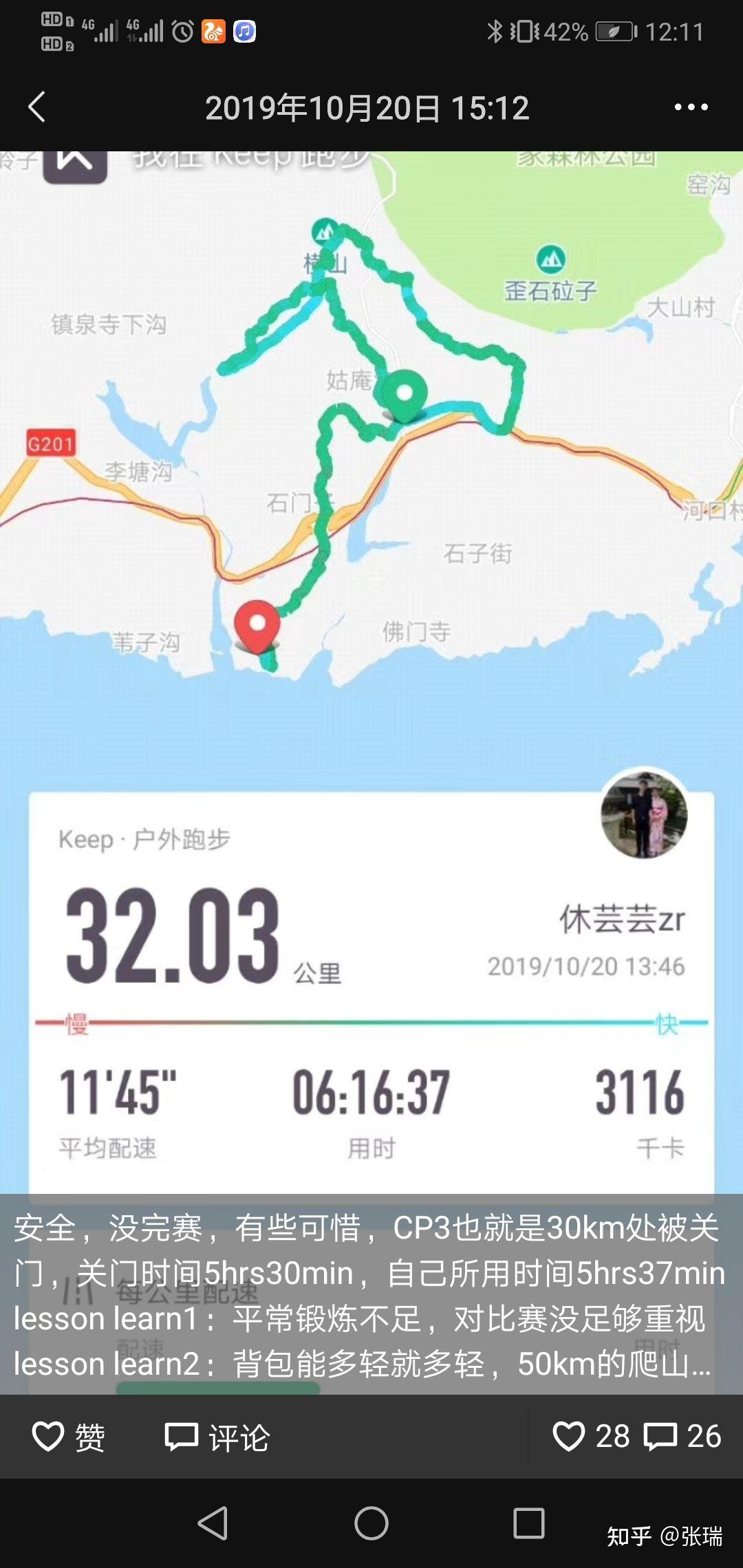Tap the music player icon in status bar
This screenshot has width=743, height=1568.
point(244,30)
